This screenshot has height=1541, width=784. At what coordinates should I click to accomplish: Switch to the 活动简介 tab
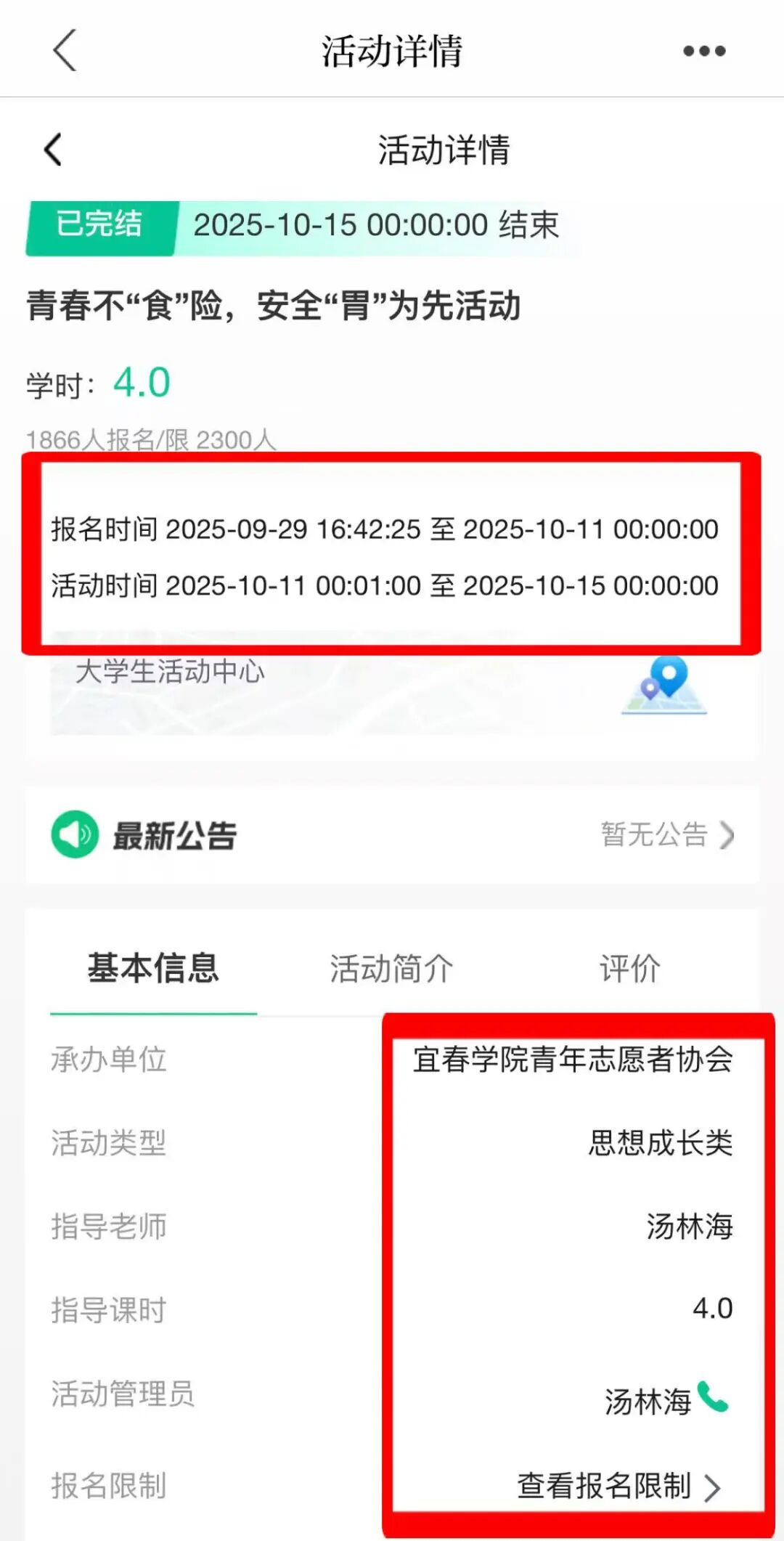(391, 968)
